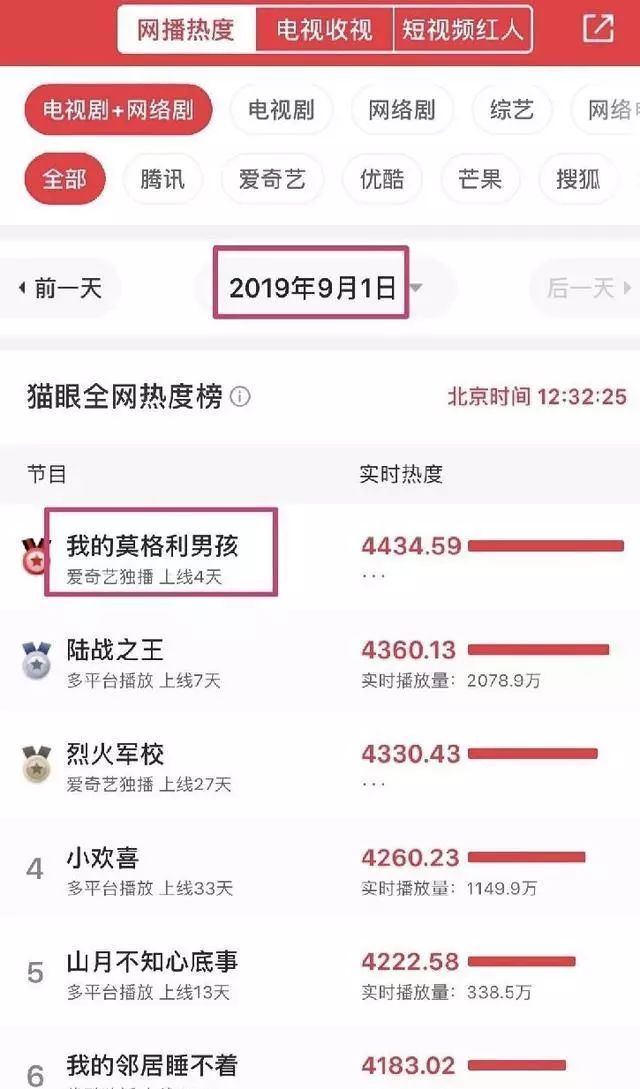640x1089 pixels.
Task: Select the 电视剧+网络剧 filter chip
Action: [118, 110]
